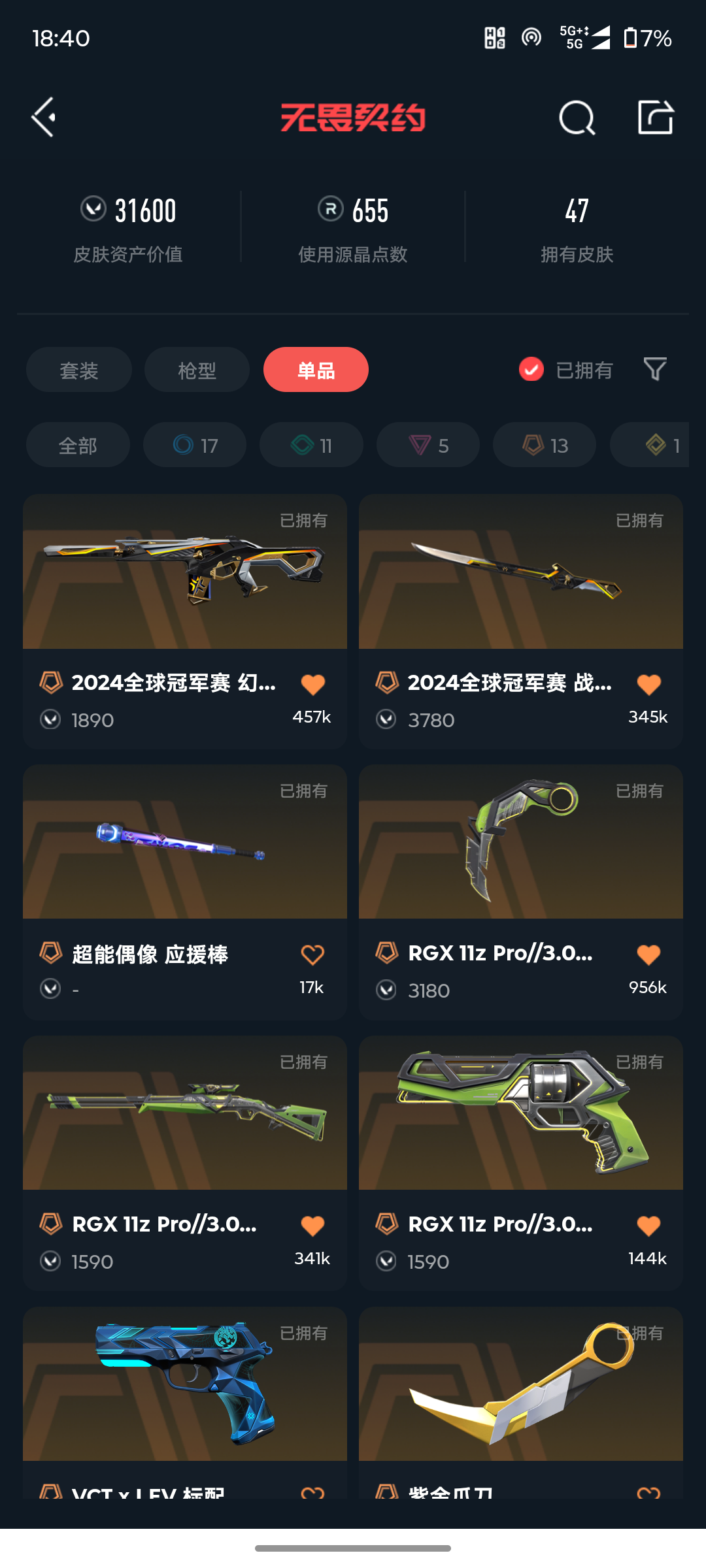
Task: Filter by the green tier chip 11
Action: coord(311,446)
